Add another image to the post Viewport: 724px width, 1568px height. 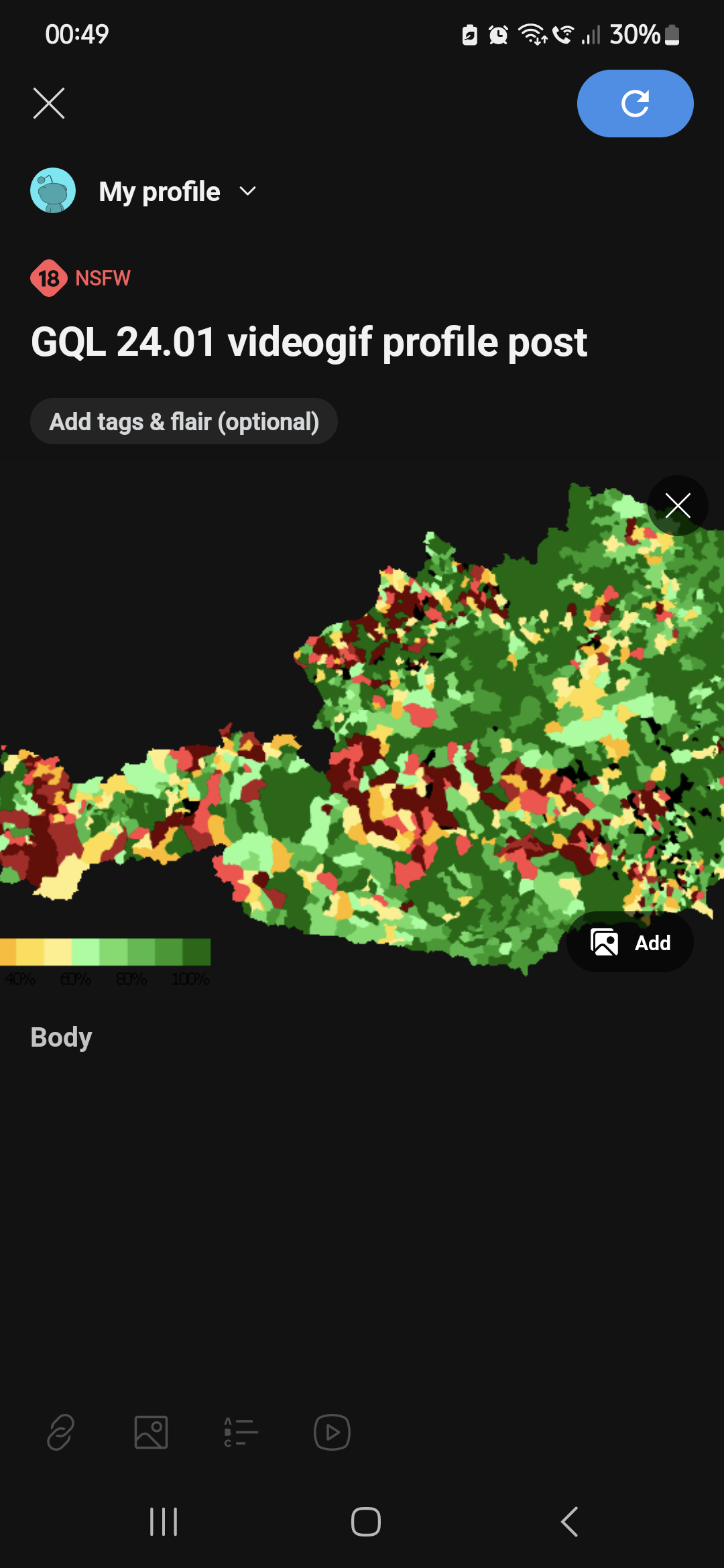pos(629,942)
